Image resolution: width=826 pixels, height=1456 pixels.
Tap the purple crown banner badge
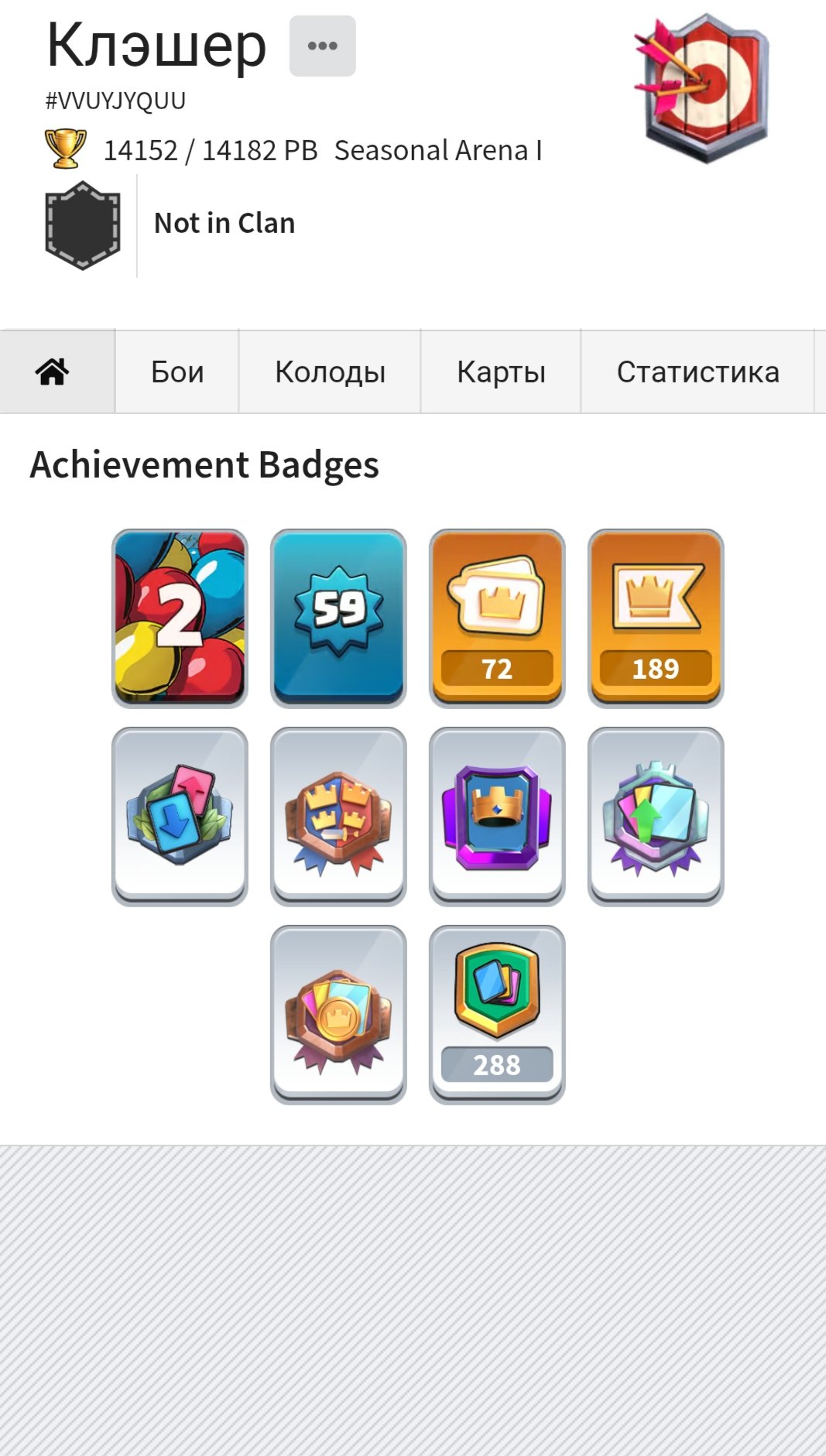click(497, 816)
